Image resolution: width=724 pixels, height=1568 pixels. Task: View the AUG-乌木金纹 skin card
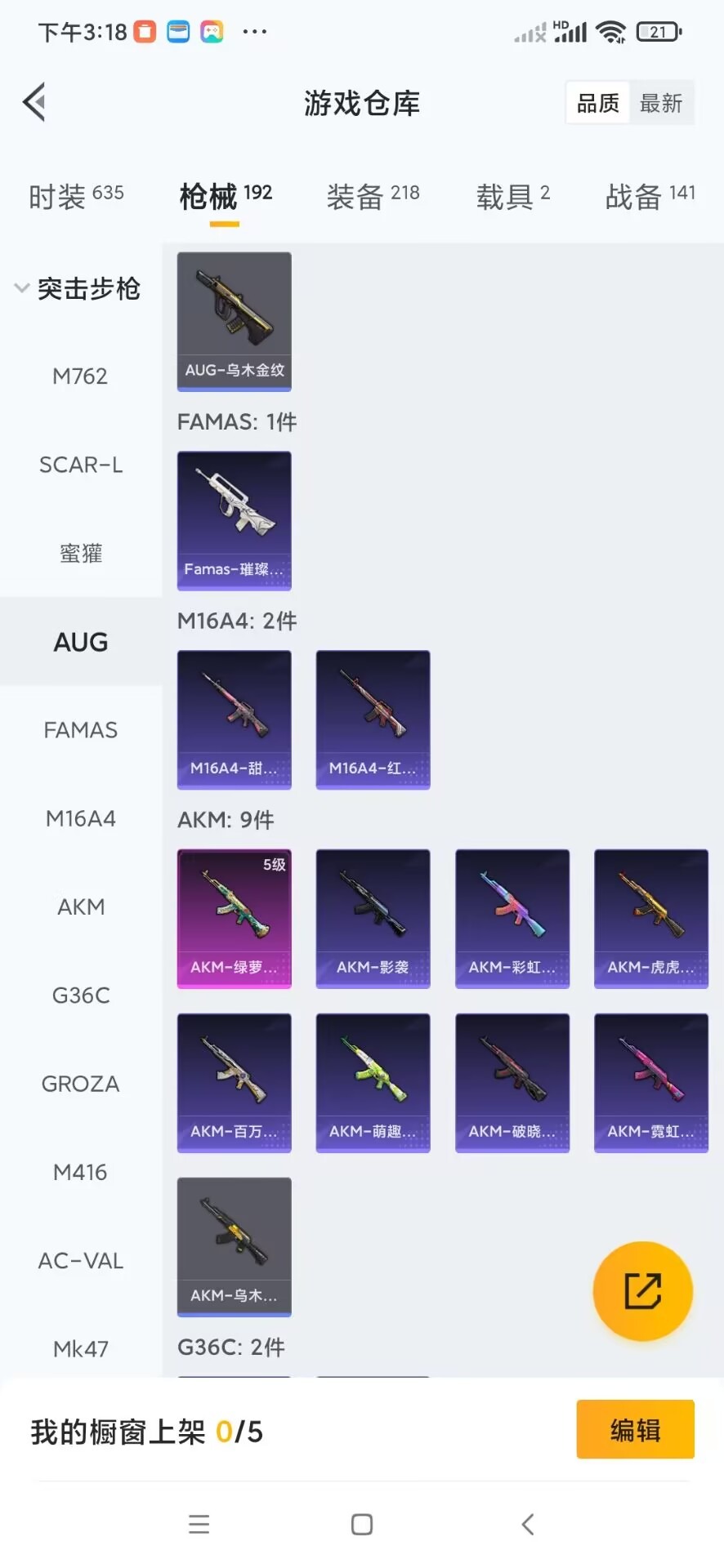click(x=234, y=321)
